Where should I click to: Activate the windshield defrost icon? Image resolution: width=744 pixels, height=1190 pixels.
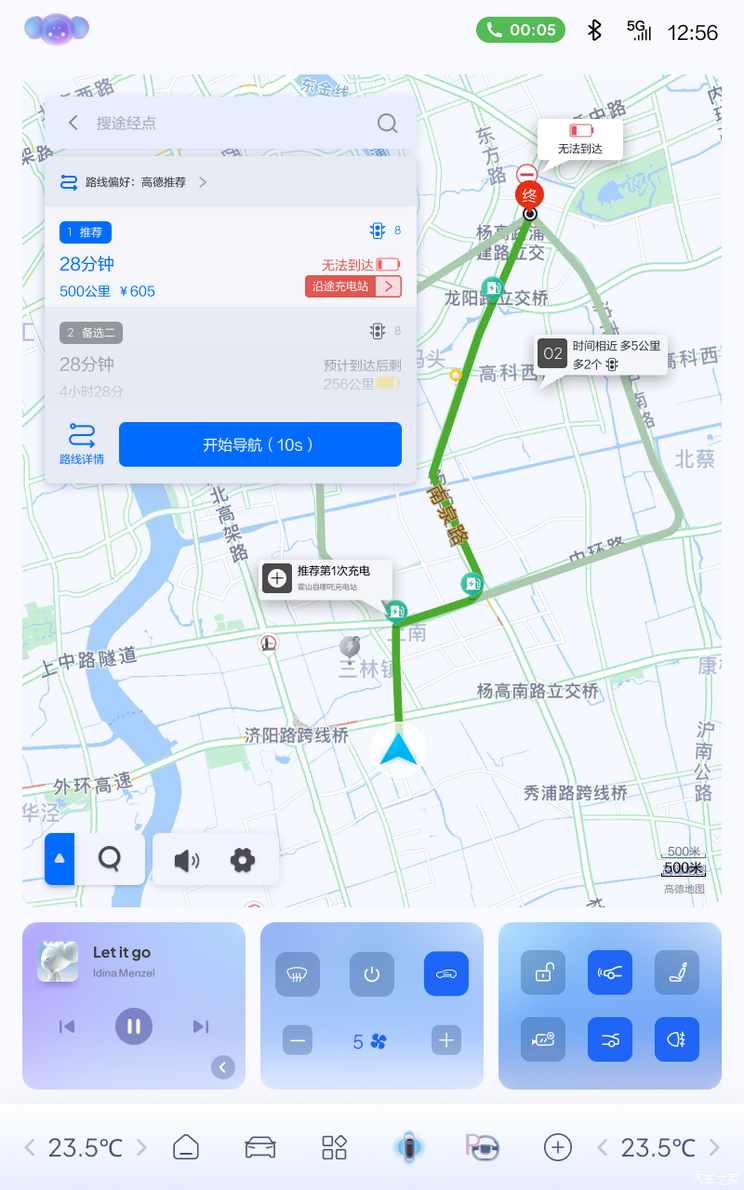[x=298, y=973]
